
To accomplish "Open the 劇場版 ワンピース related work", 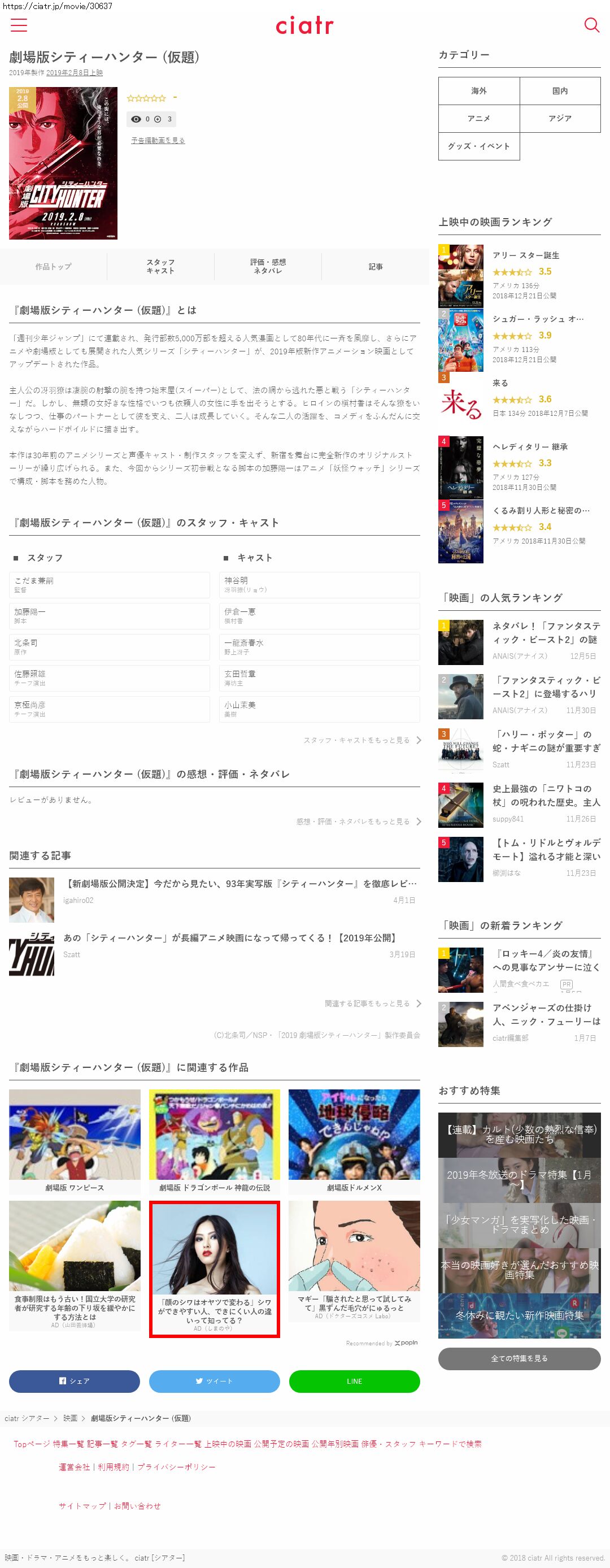I will tap(74, 1142).
